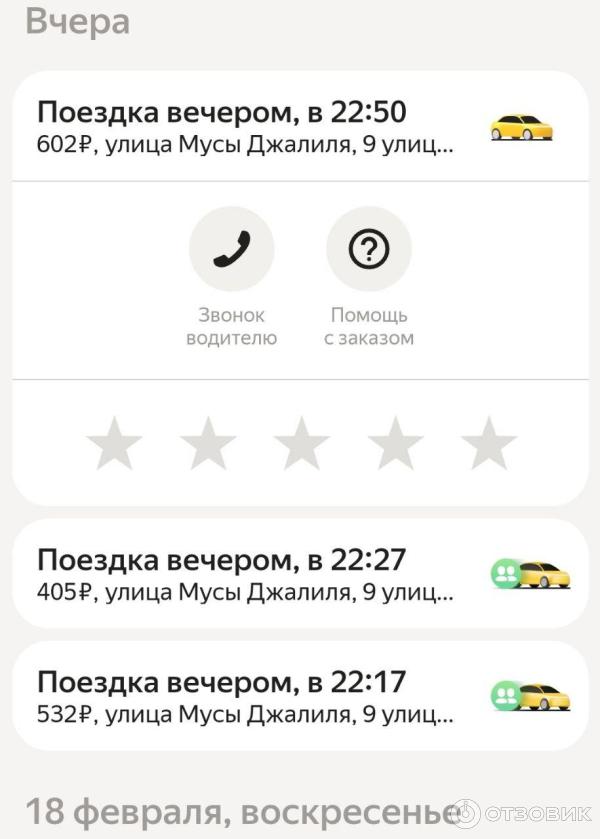This screenshot has width=600, height=839.
Task: Open the 22:27 trip for 405₽
Action: pos(299,574)
